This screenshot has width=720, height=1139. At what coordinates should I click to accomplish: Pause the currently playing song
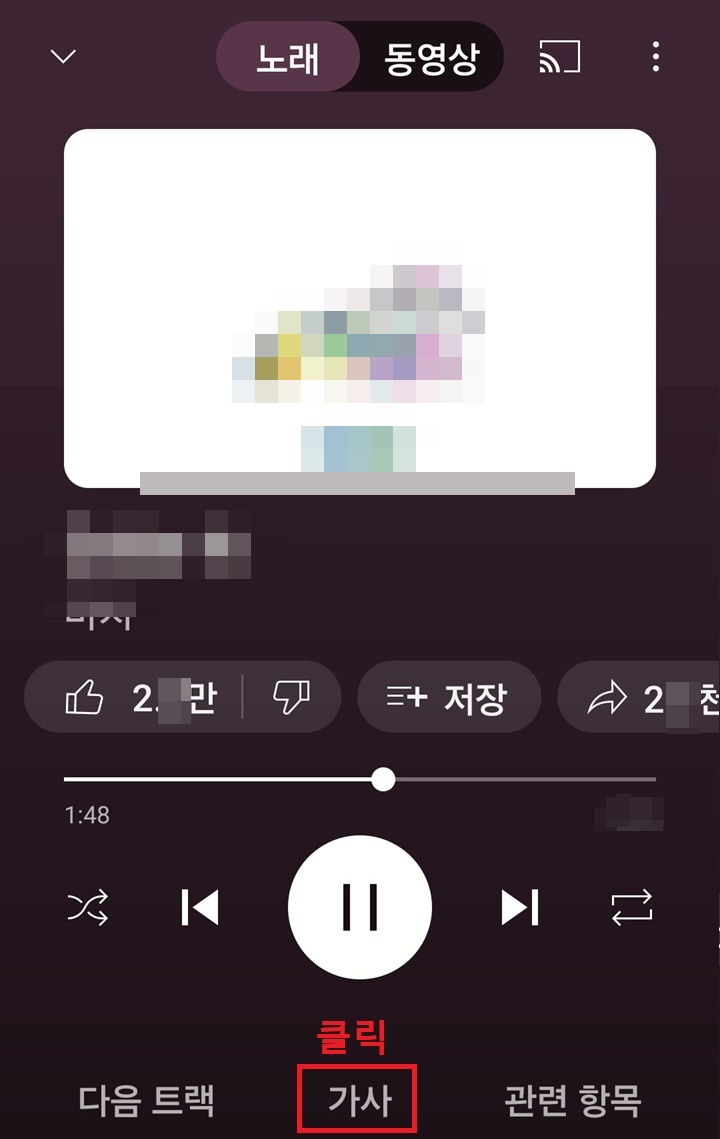pyautogui.click(x=360, y=907)
